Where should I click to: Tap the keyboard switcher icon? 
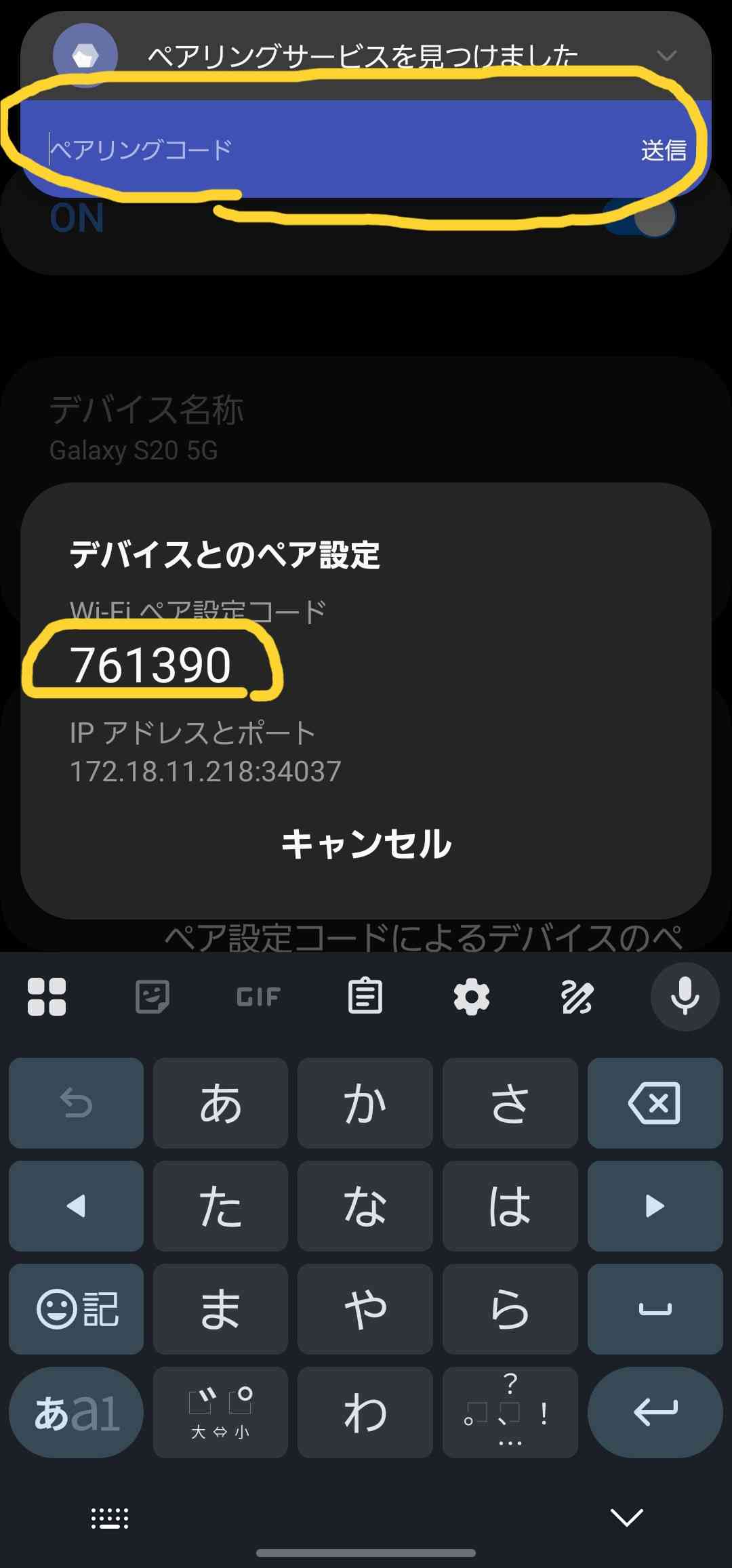coord(110,1519)
